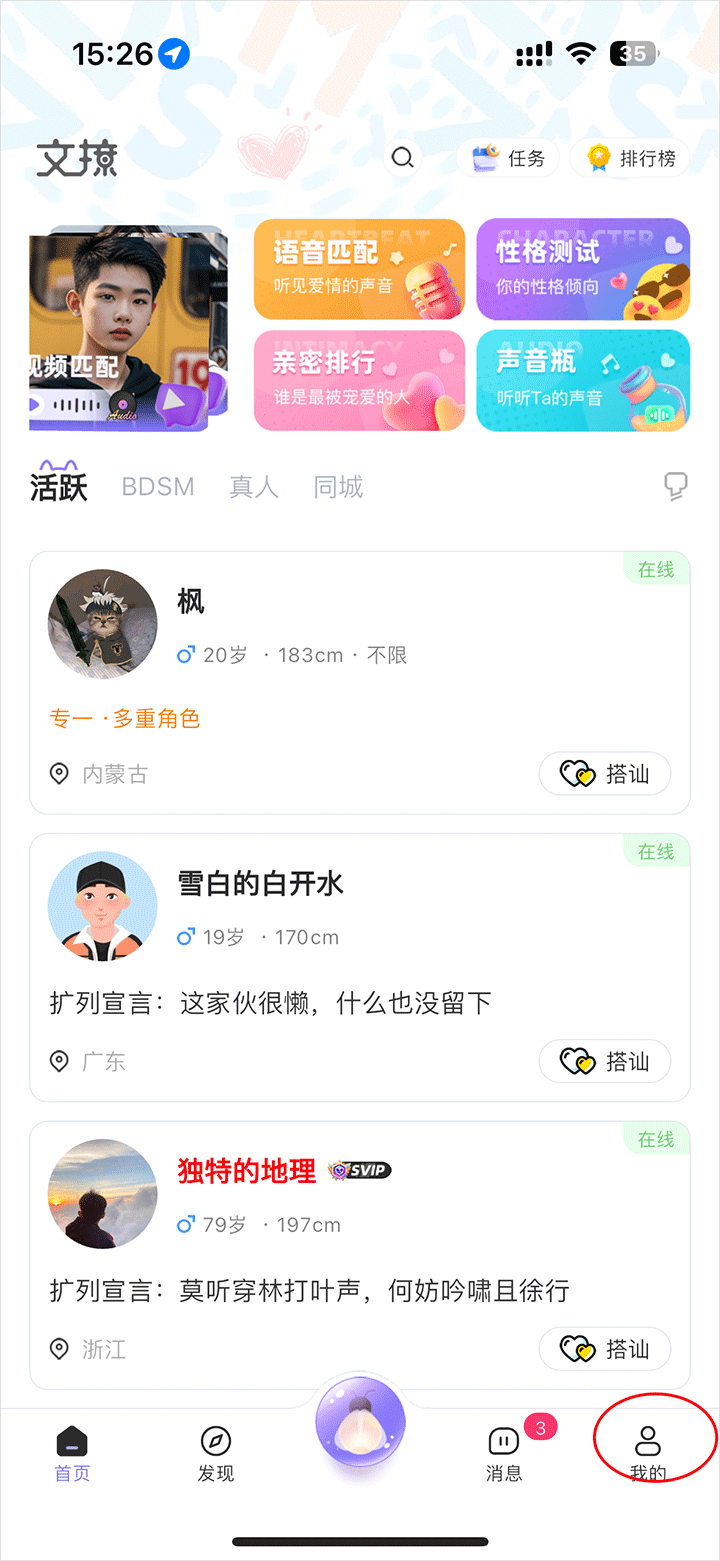
Task: Open 语音匹配 voice matching
Action: click(359, 269)
